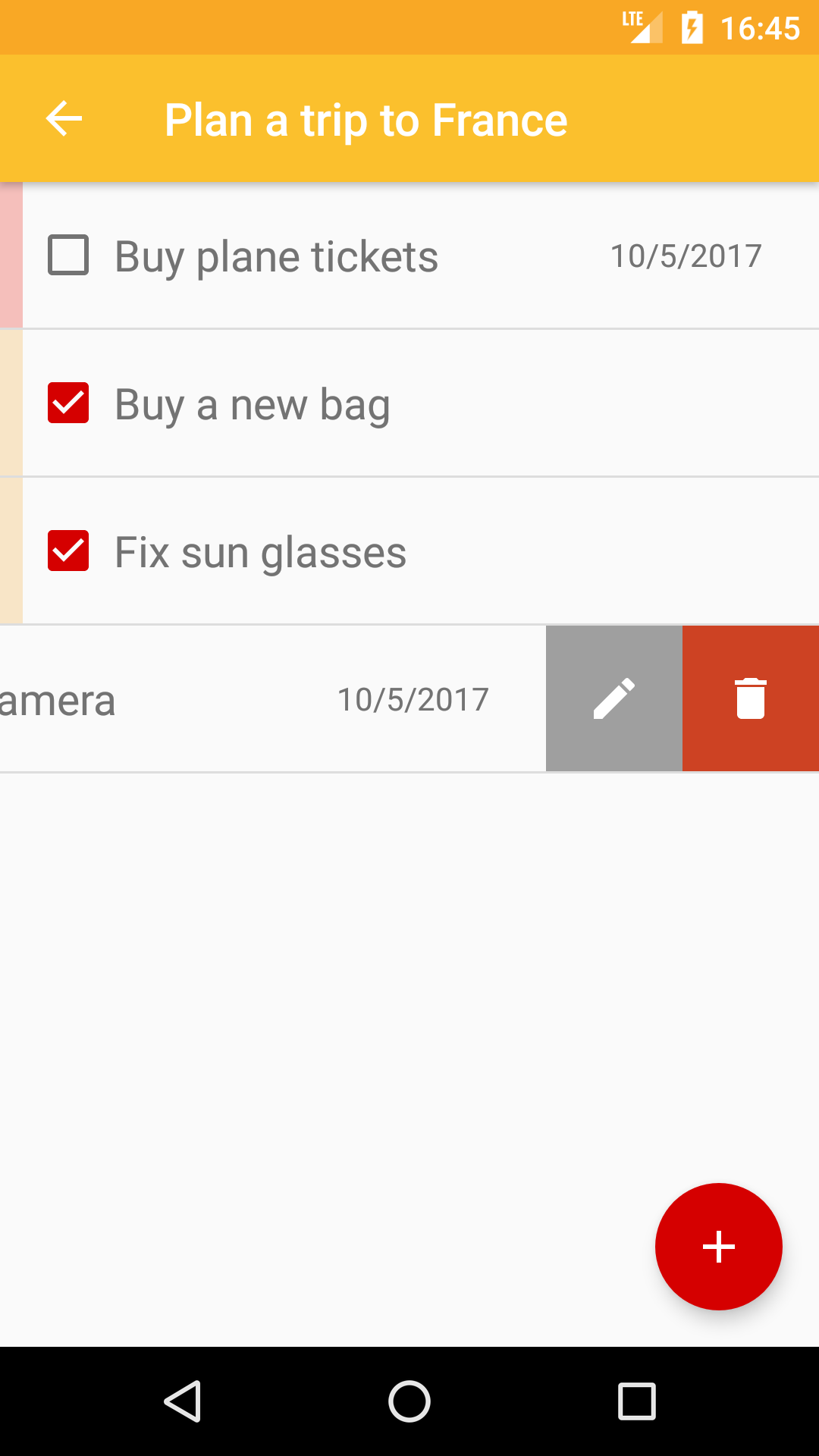The width and height of the screenshot is (819, 1456).
Task: Go back from Plan a trip to France
Action: click(x=64, y=119)
